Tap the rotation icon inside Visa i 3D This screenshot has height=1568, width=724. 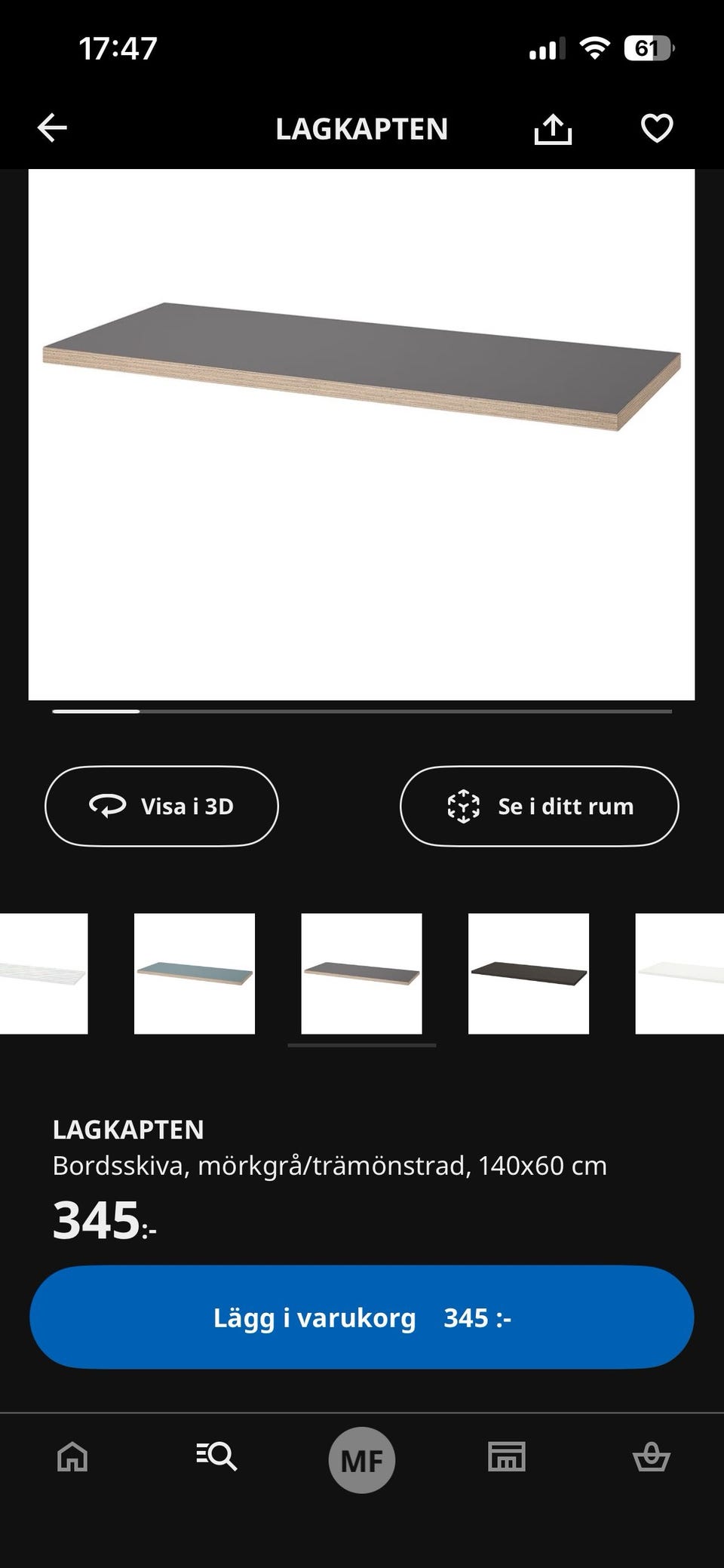[106, 806]
